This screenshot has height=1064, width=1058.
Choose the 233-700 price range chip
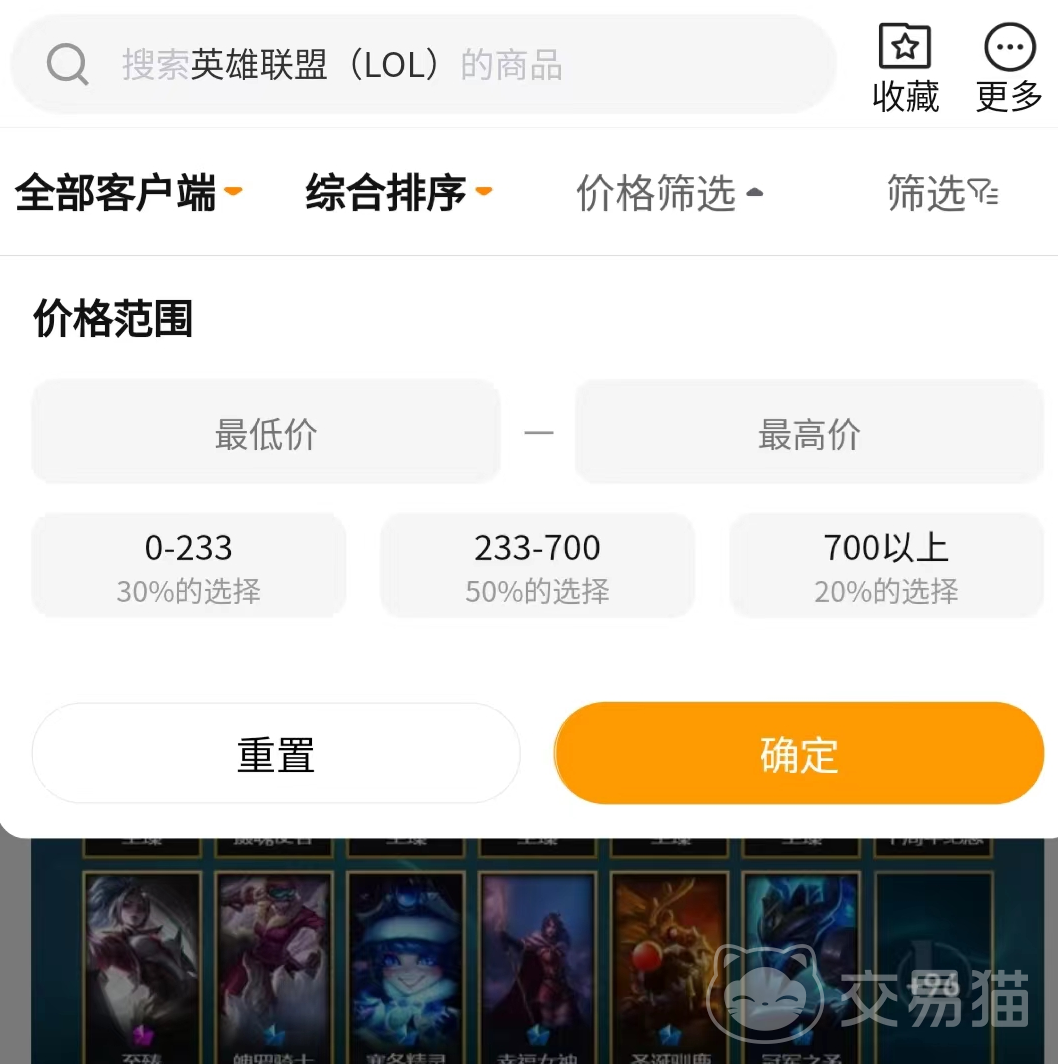tap(537, 566)
